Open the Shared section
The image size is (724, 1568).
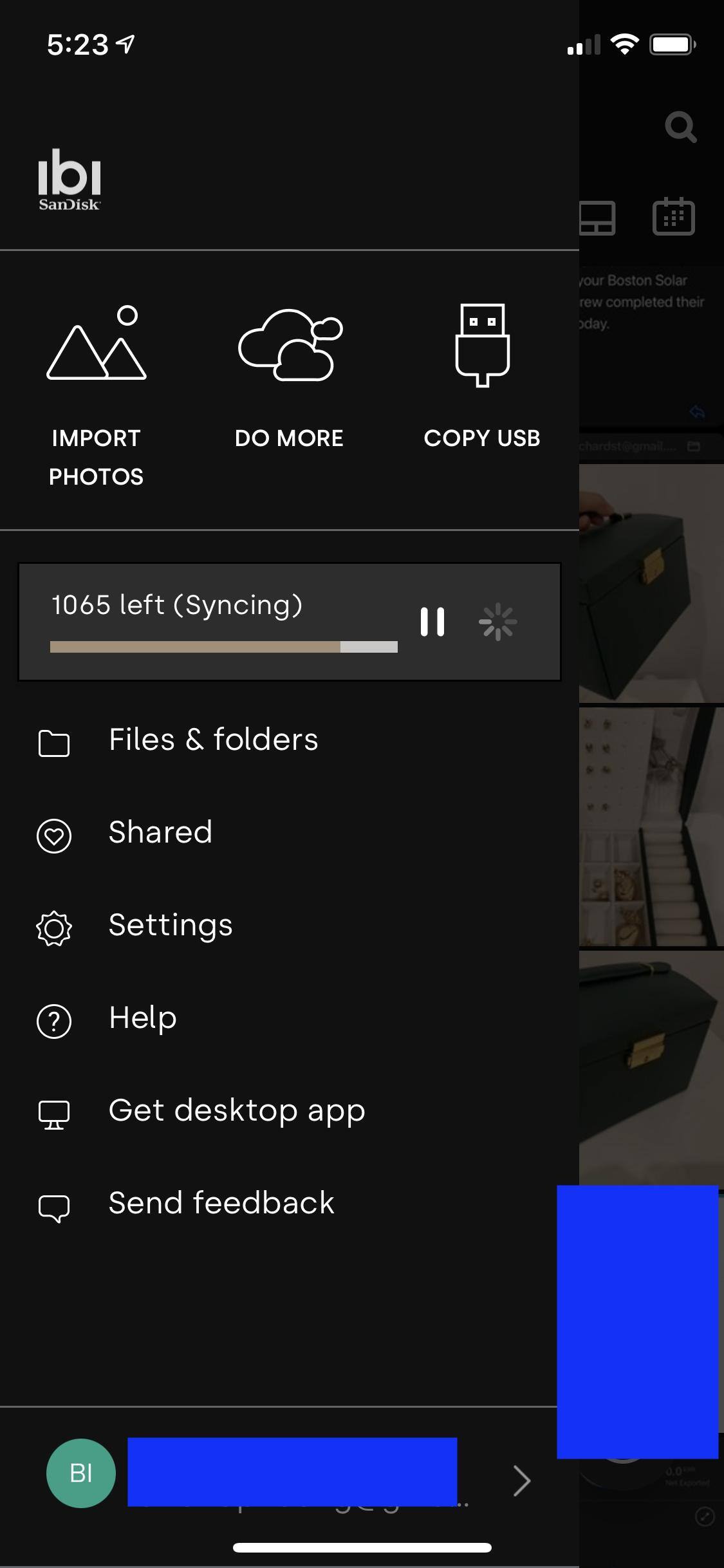[x=160, y=833]
